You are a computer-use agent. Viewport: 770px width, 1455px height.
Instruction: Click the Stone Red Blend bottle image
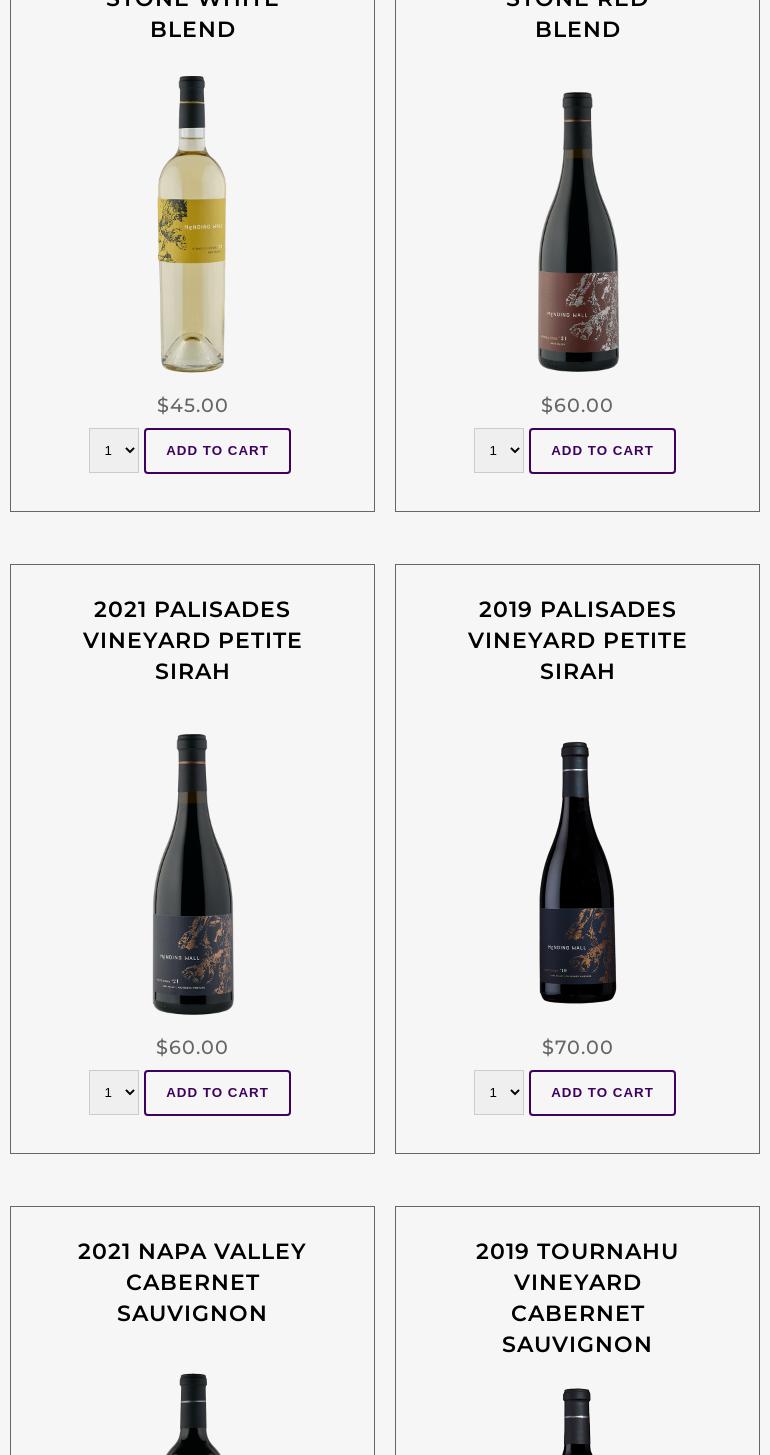577,232
